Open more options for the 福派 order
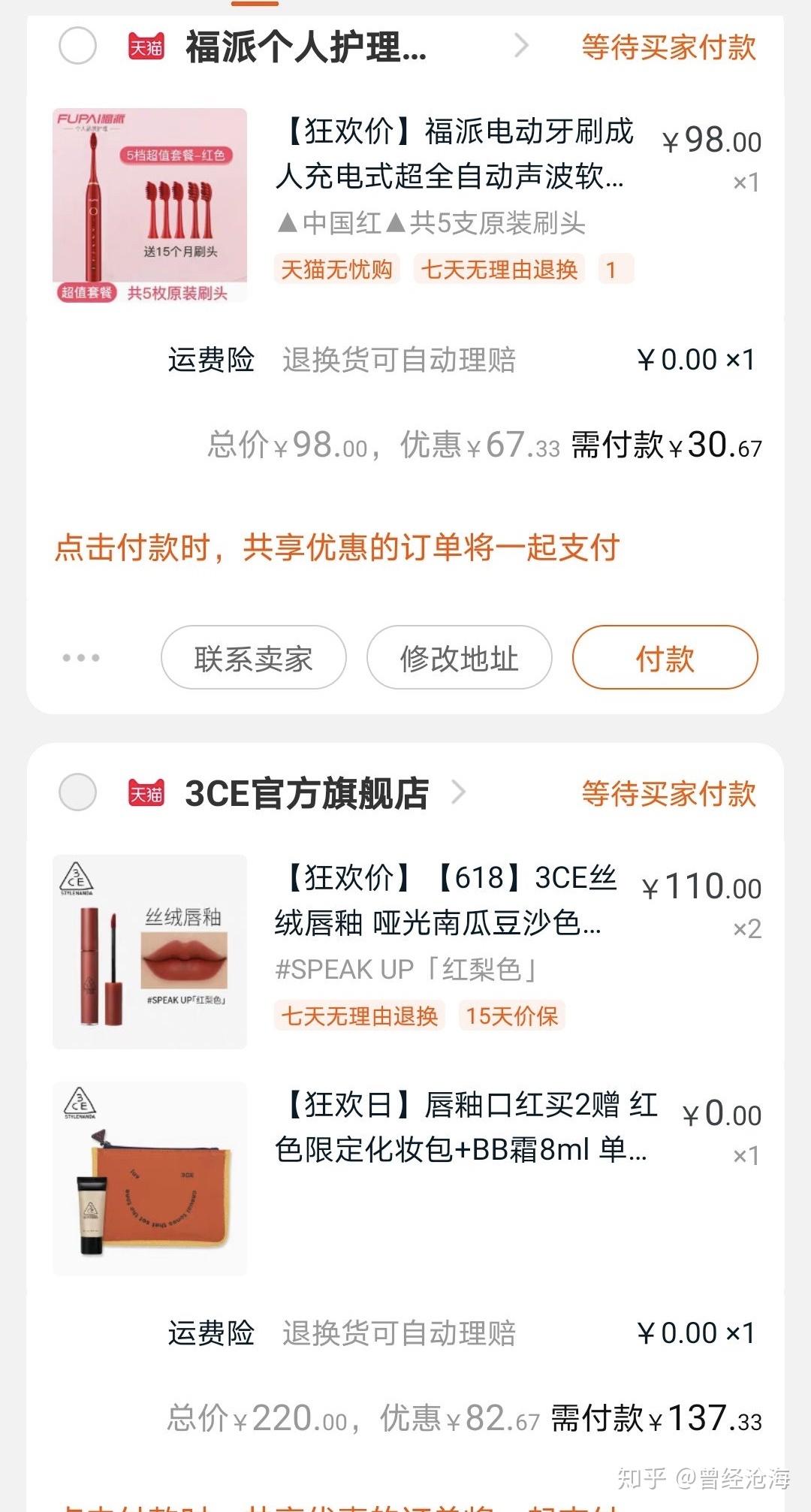 coord(80,658)
